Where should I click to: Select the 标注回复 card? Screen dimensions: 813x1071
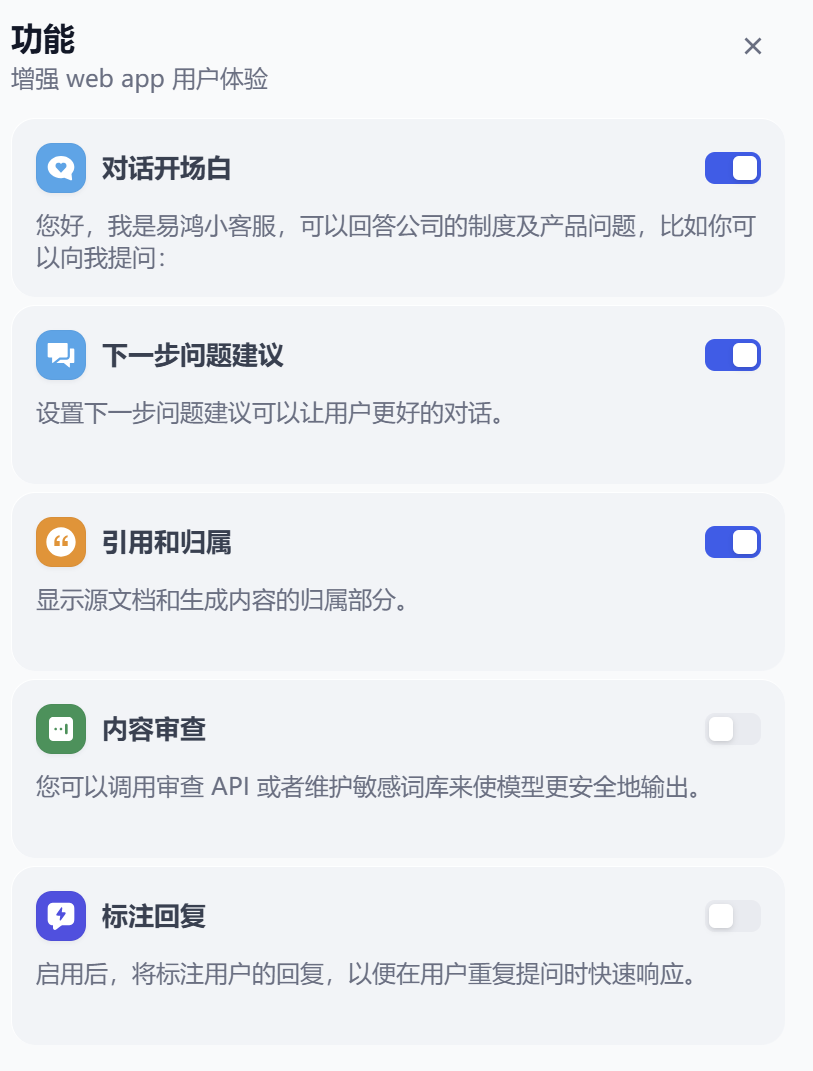tap(396, 955)
